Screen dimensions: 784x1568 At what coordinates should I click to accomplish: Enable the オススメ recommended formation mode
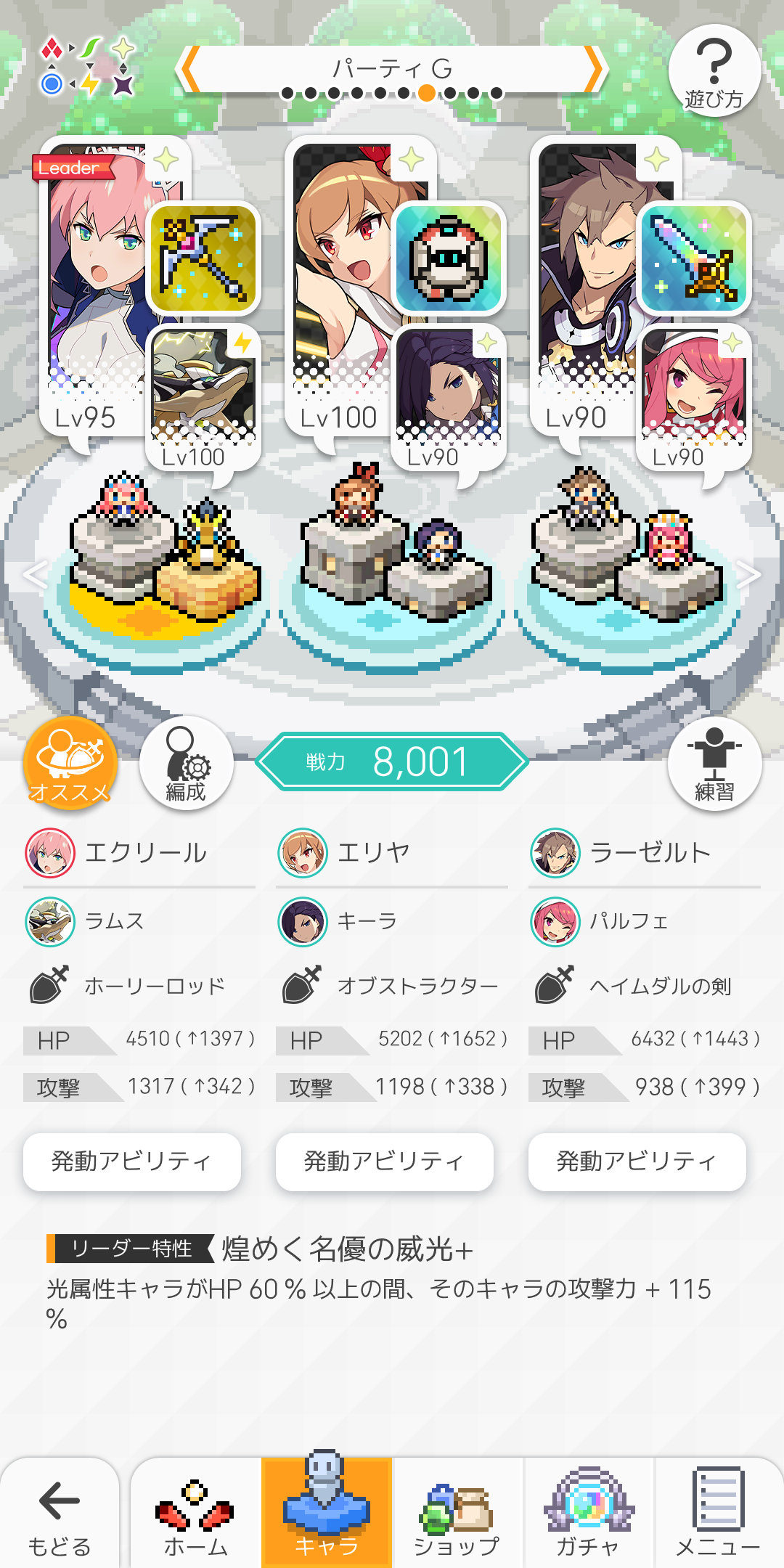click(x=70, y=763)
